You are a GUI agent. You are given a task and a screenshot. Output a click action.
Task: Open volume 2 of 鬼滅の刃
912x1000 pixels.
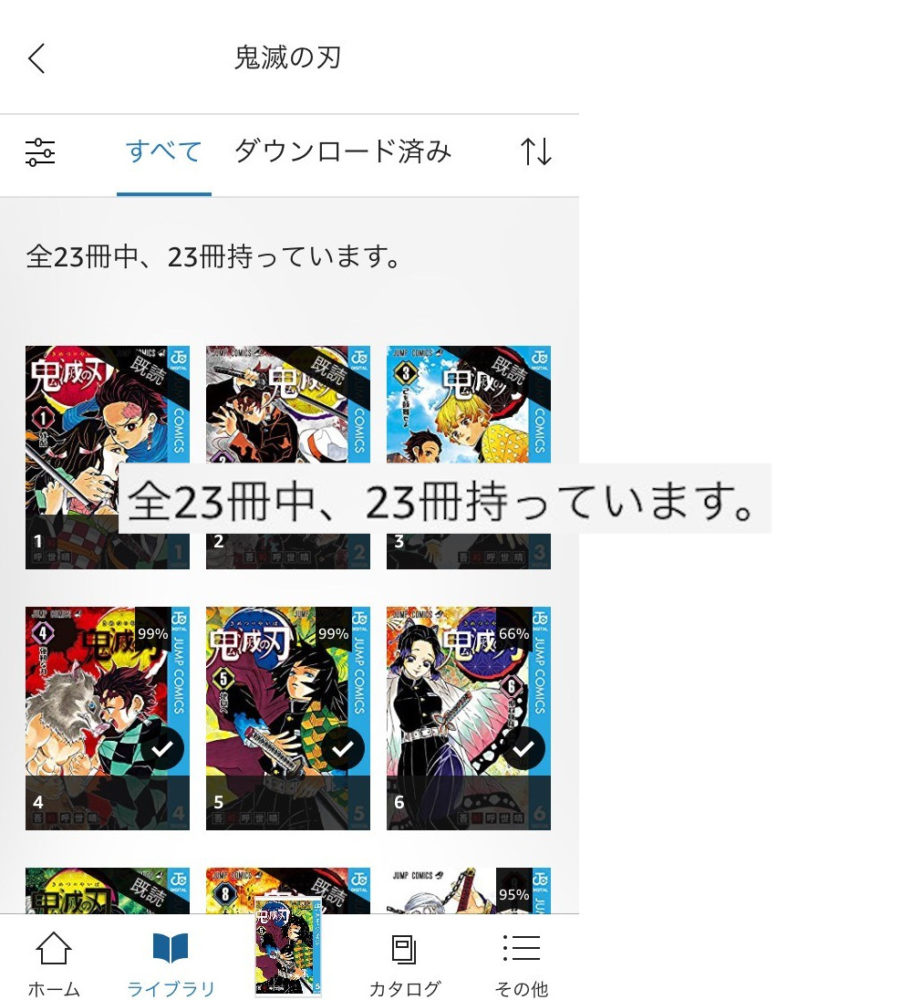point(288,410)
